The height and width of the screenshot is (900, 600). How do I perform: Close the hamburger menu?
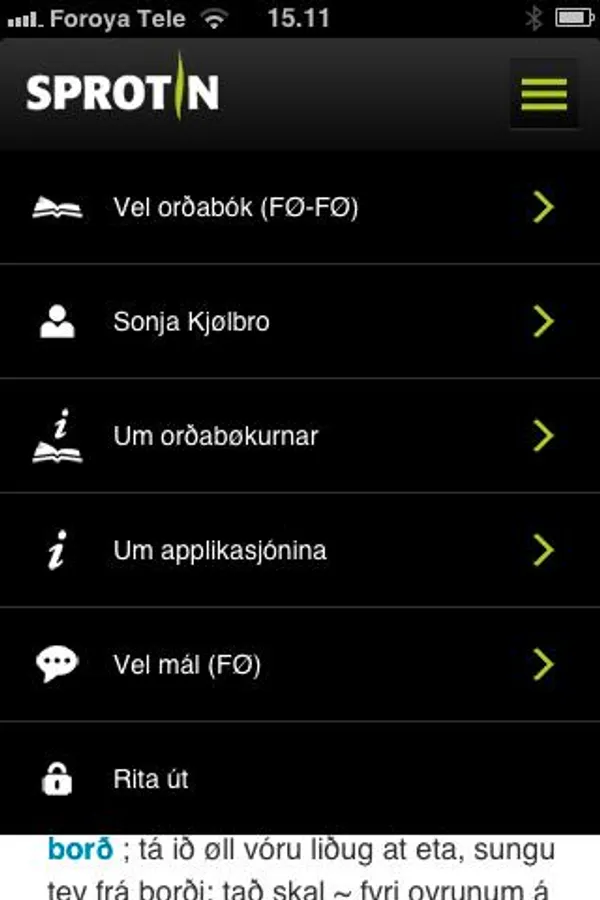(x=543, y=93)
